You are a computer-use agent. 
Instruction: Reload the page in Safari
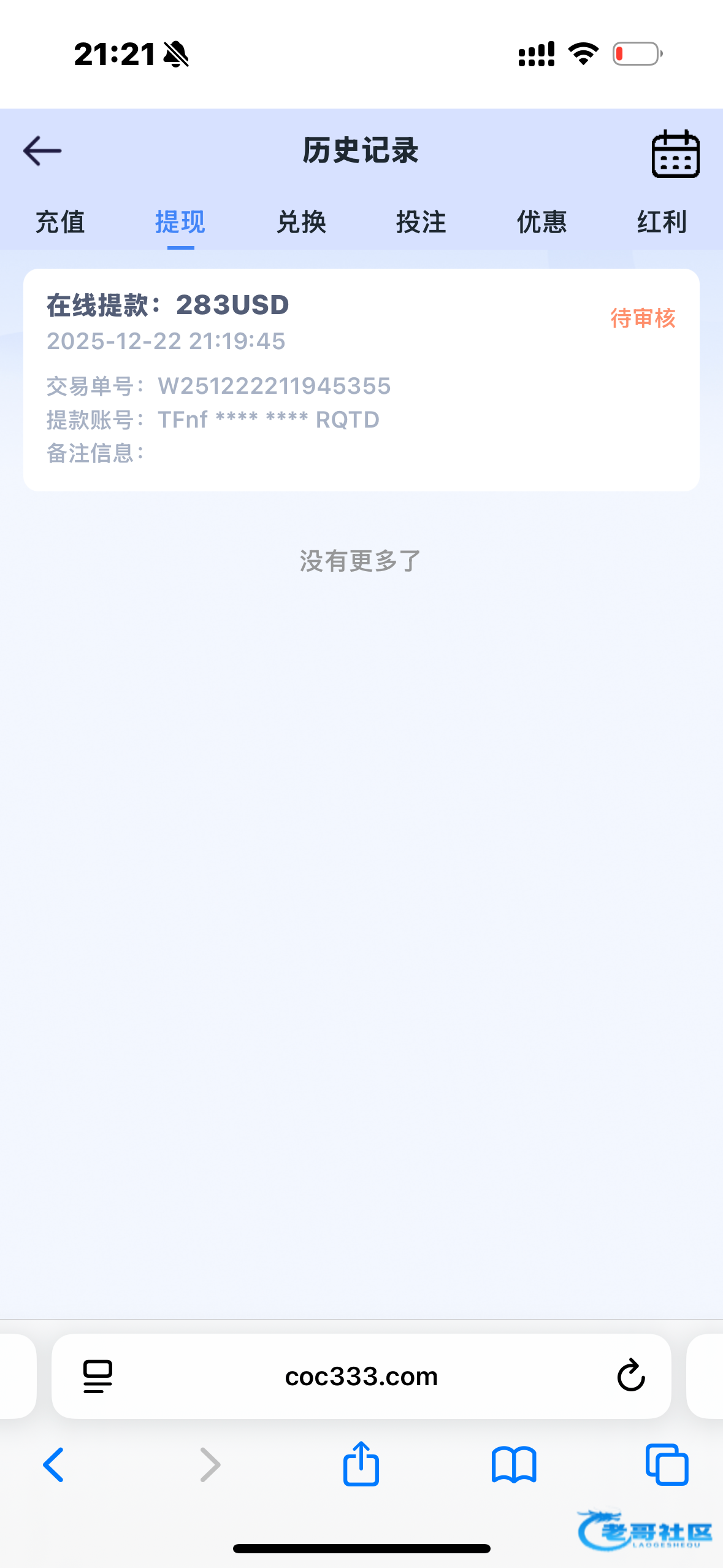[x=630, y=1376]
